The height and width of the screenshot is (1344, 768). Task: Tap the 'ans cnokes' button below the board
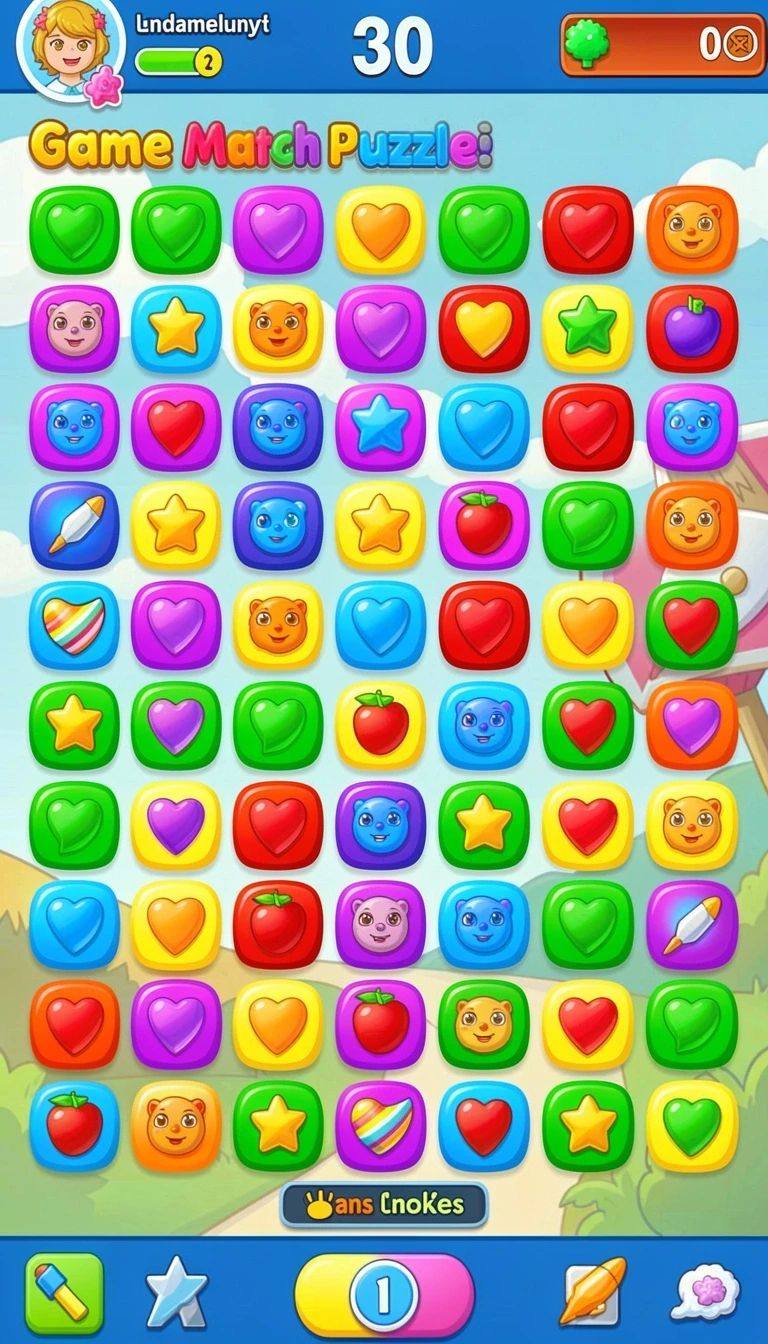coord(384,1204)
